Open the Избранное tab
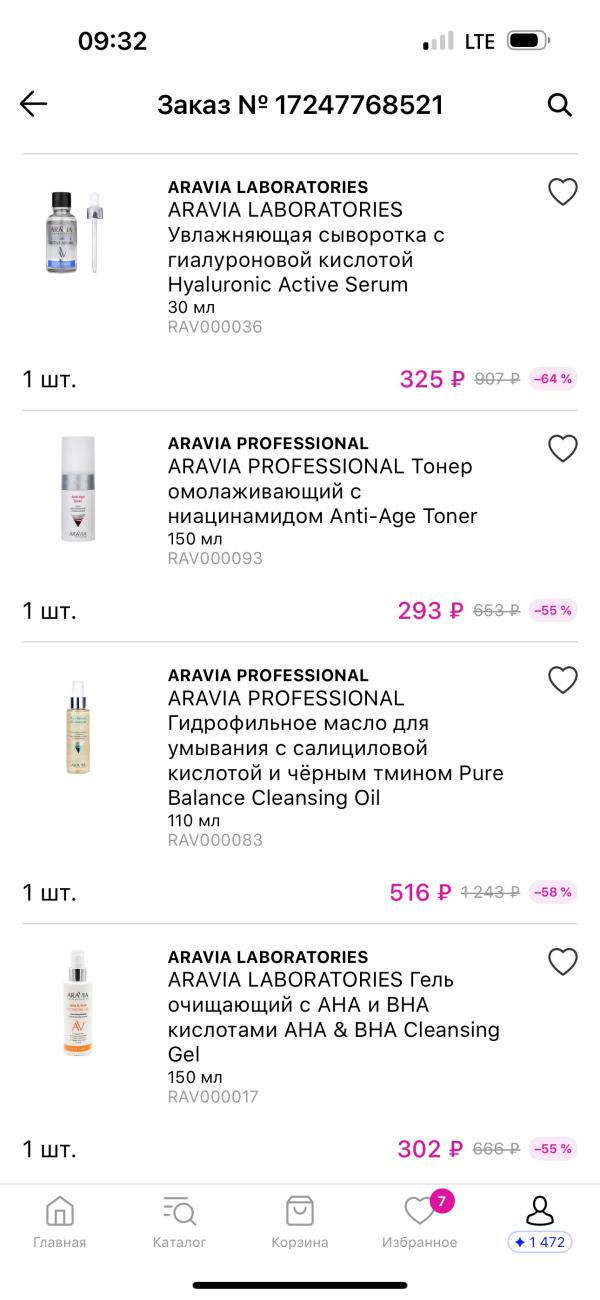The image size is (600, 1300). click(x=420, y=1223)
